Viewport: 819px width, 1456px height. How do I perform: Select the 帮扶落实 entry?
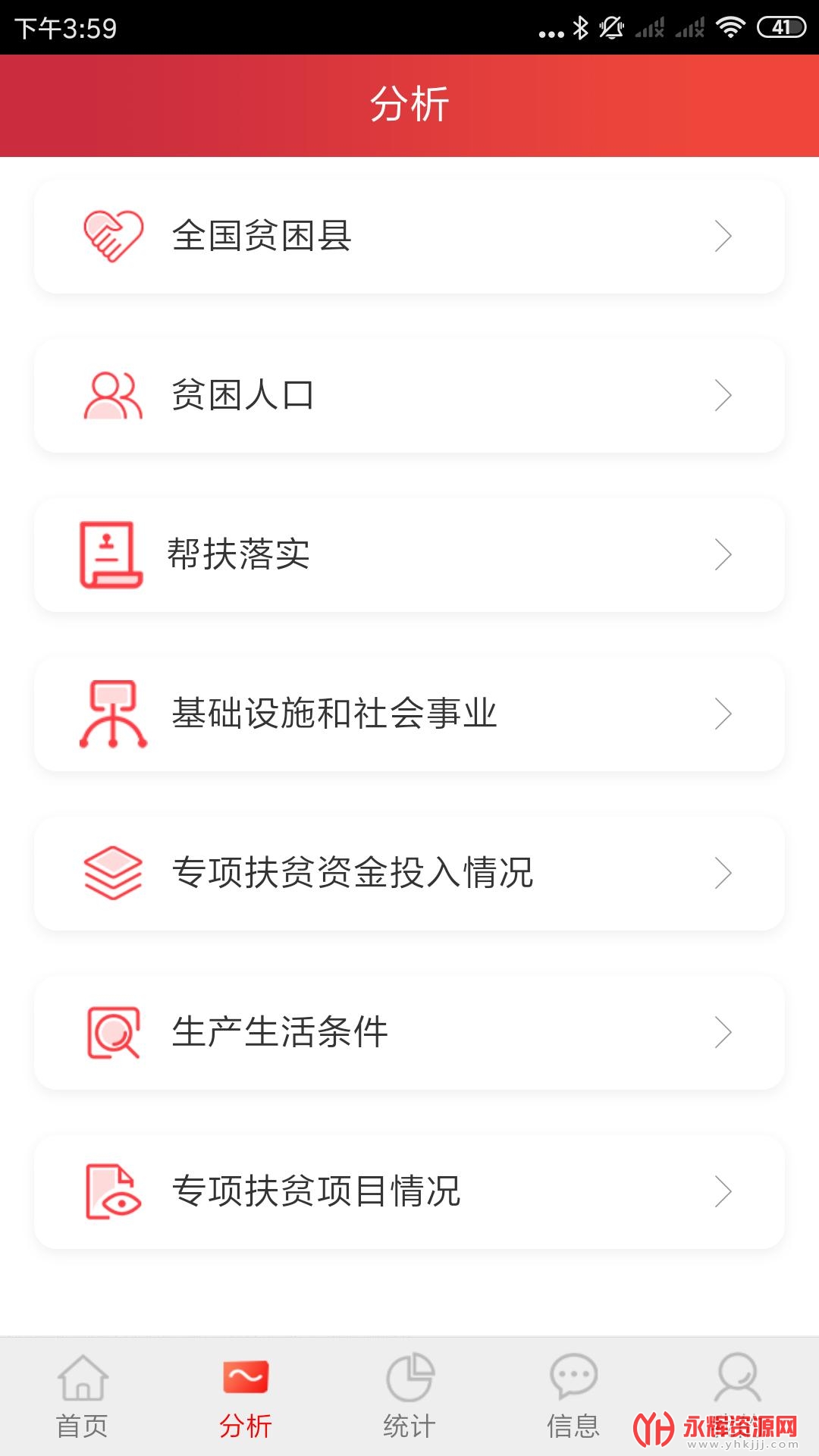[409, 554]
